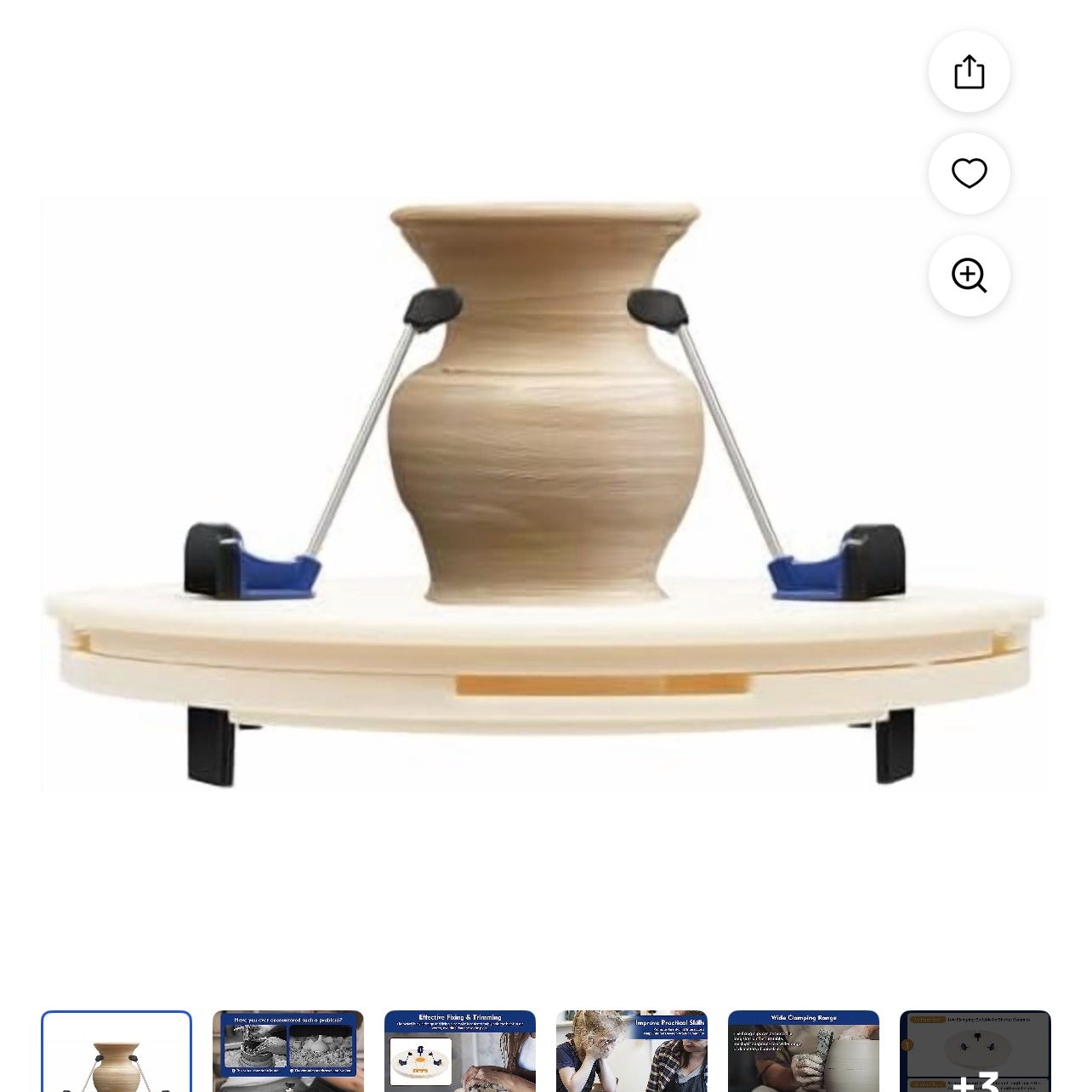View the 'Have you ever encountered such a problem' thumbnail
Image resolution: width=1092 pixels, height=1092 pixels.
[288, 1053]
